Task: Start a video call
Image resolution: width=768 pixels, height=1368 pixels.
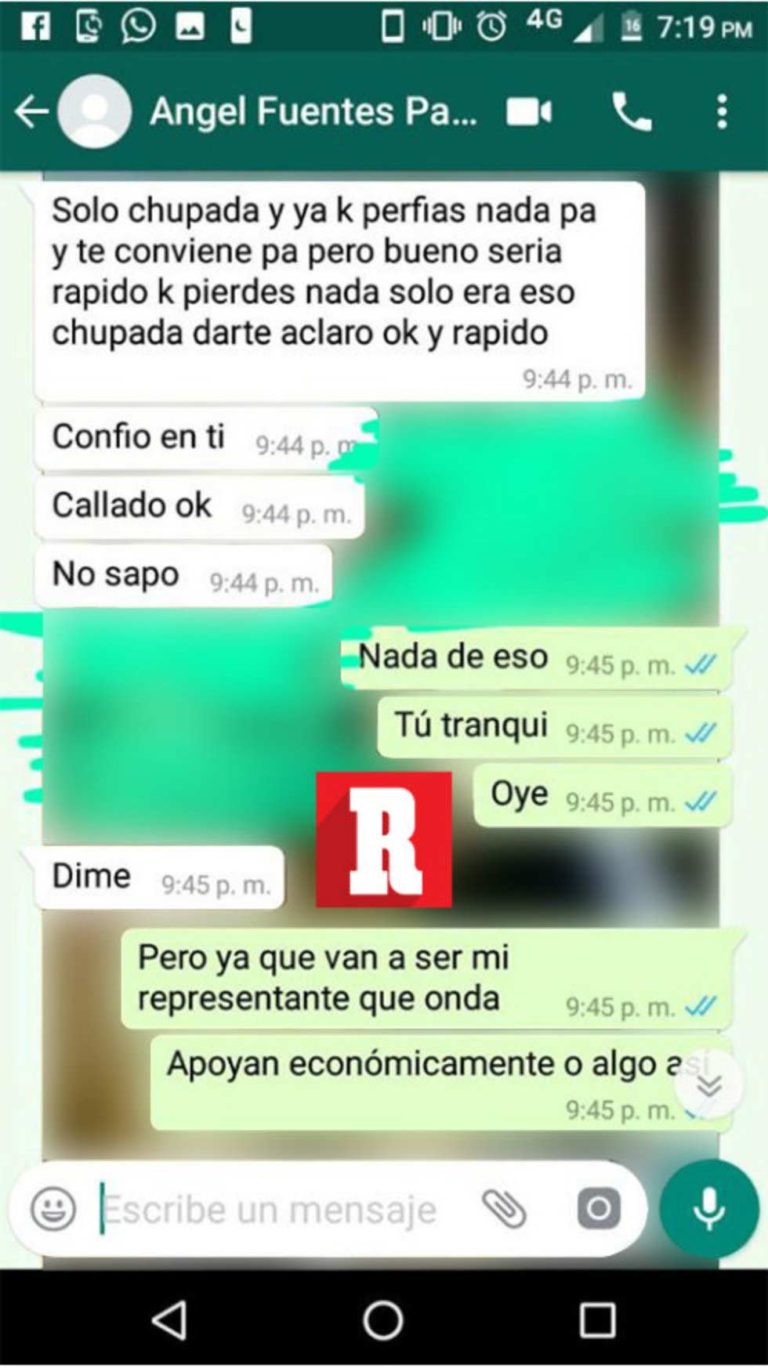Action: click(529, 112)
